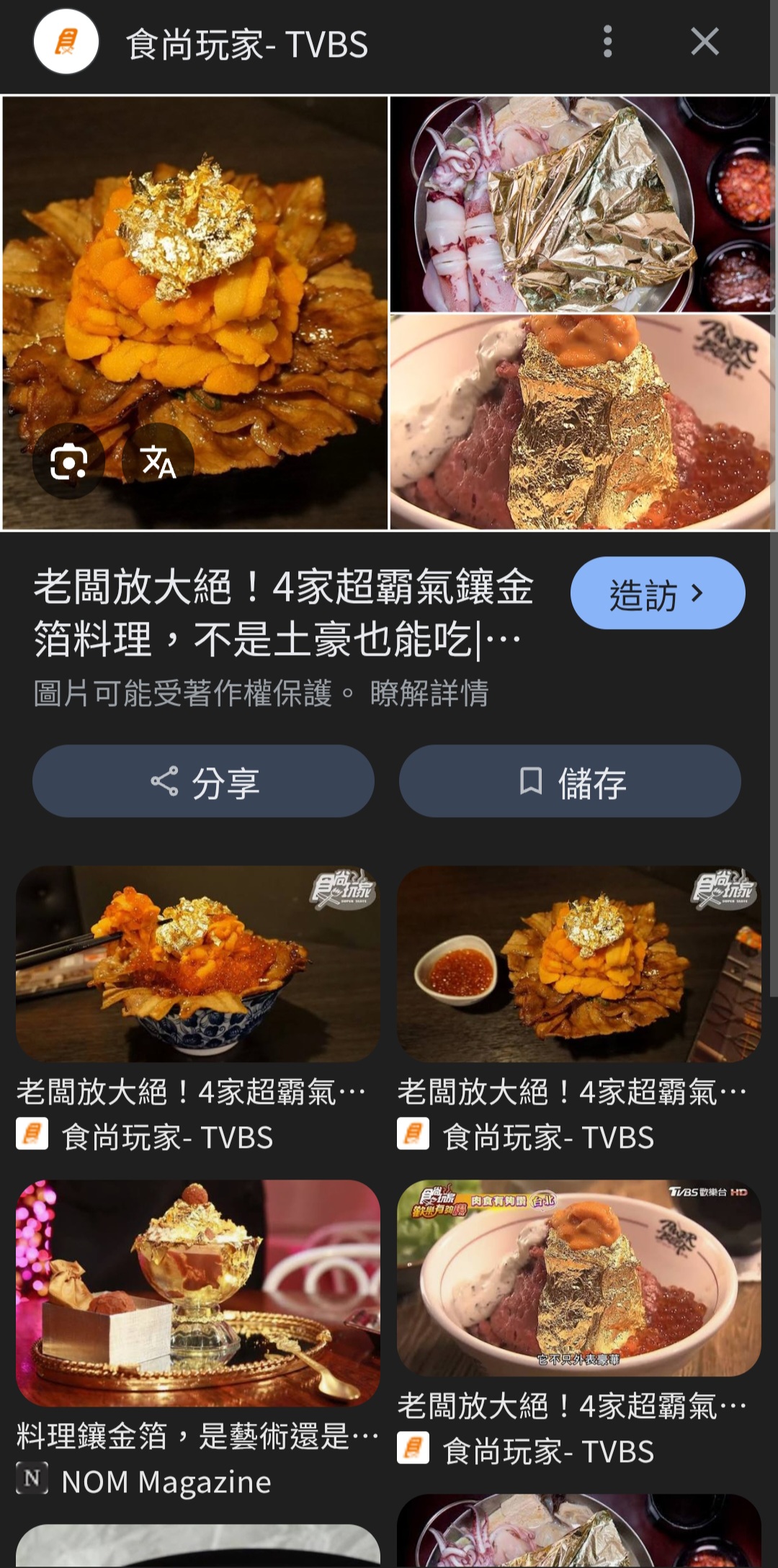Open the related image with blue patterned bowl
Viewport: 778px width, 1568px height.
[x=198, y=964]
